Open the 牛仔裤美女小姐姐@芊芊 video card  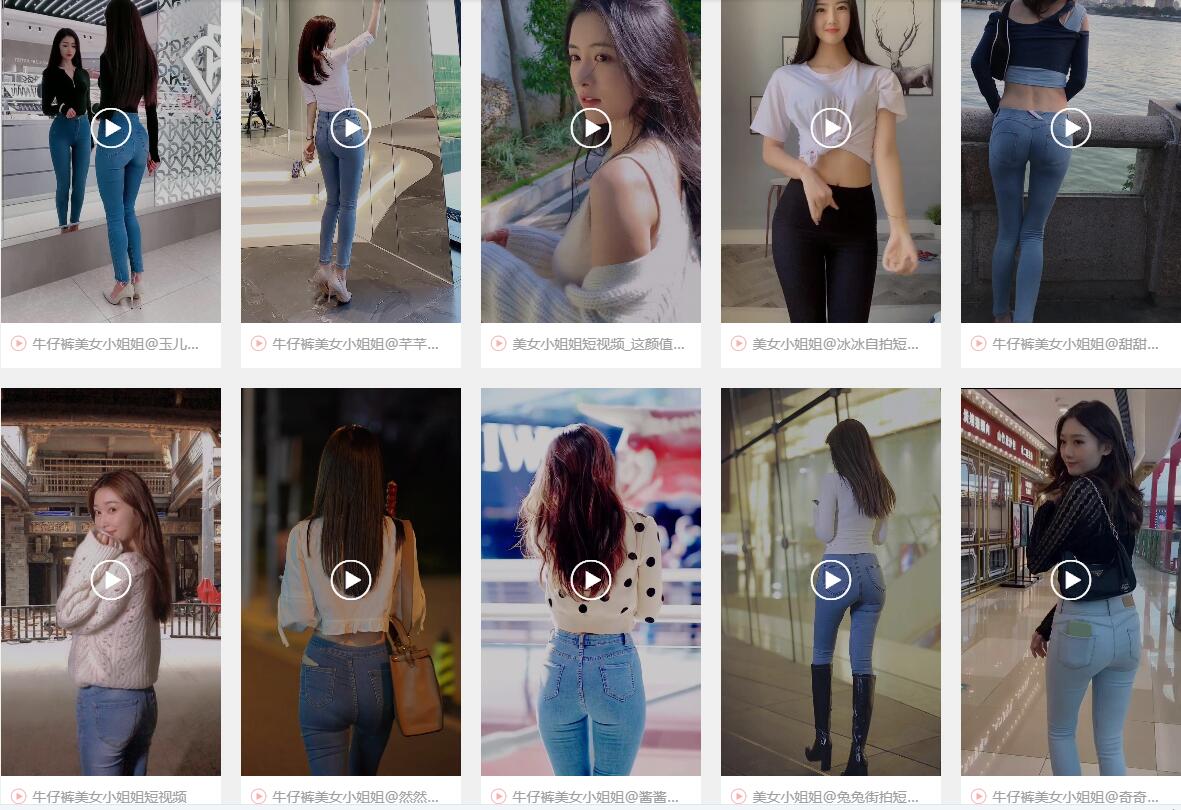point(351,128)
